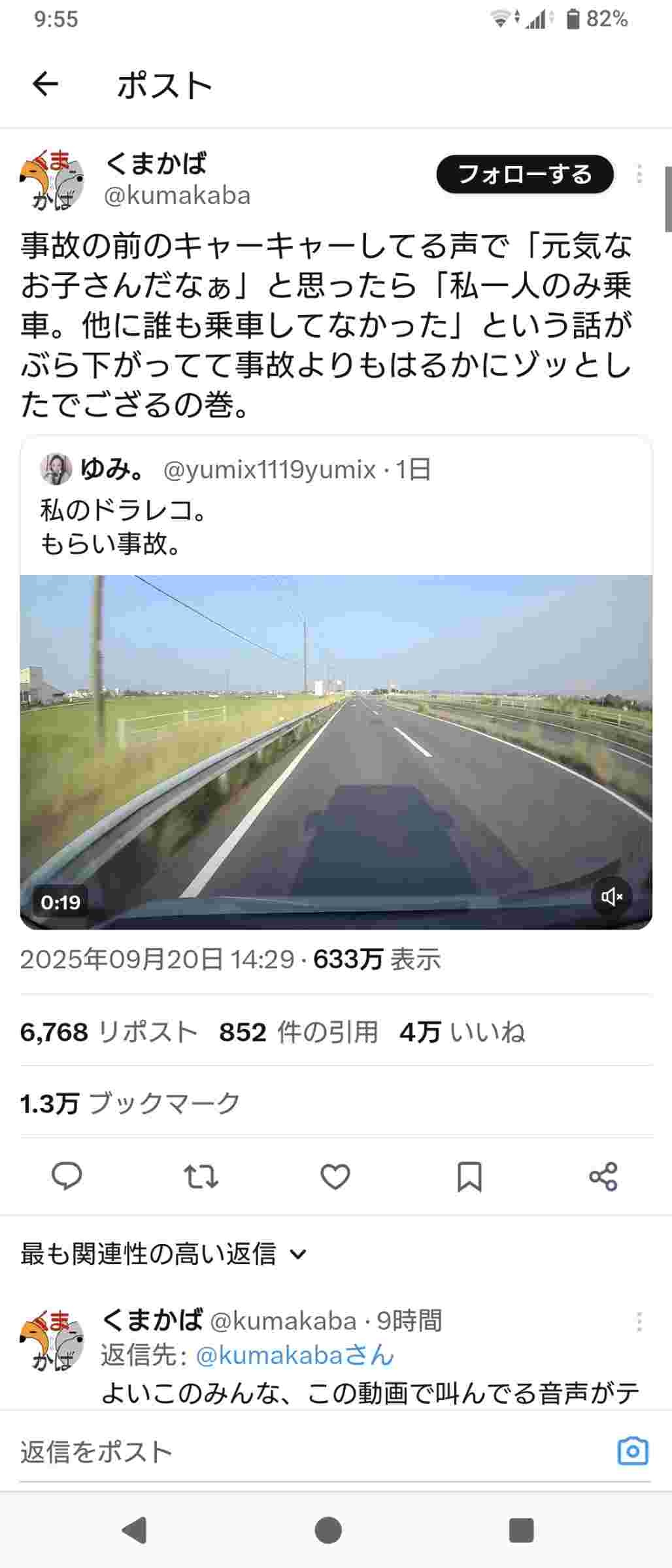The image size is (672, 1568).
Task: Bookmark this post
Action: click(x=469, y=1177)
